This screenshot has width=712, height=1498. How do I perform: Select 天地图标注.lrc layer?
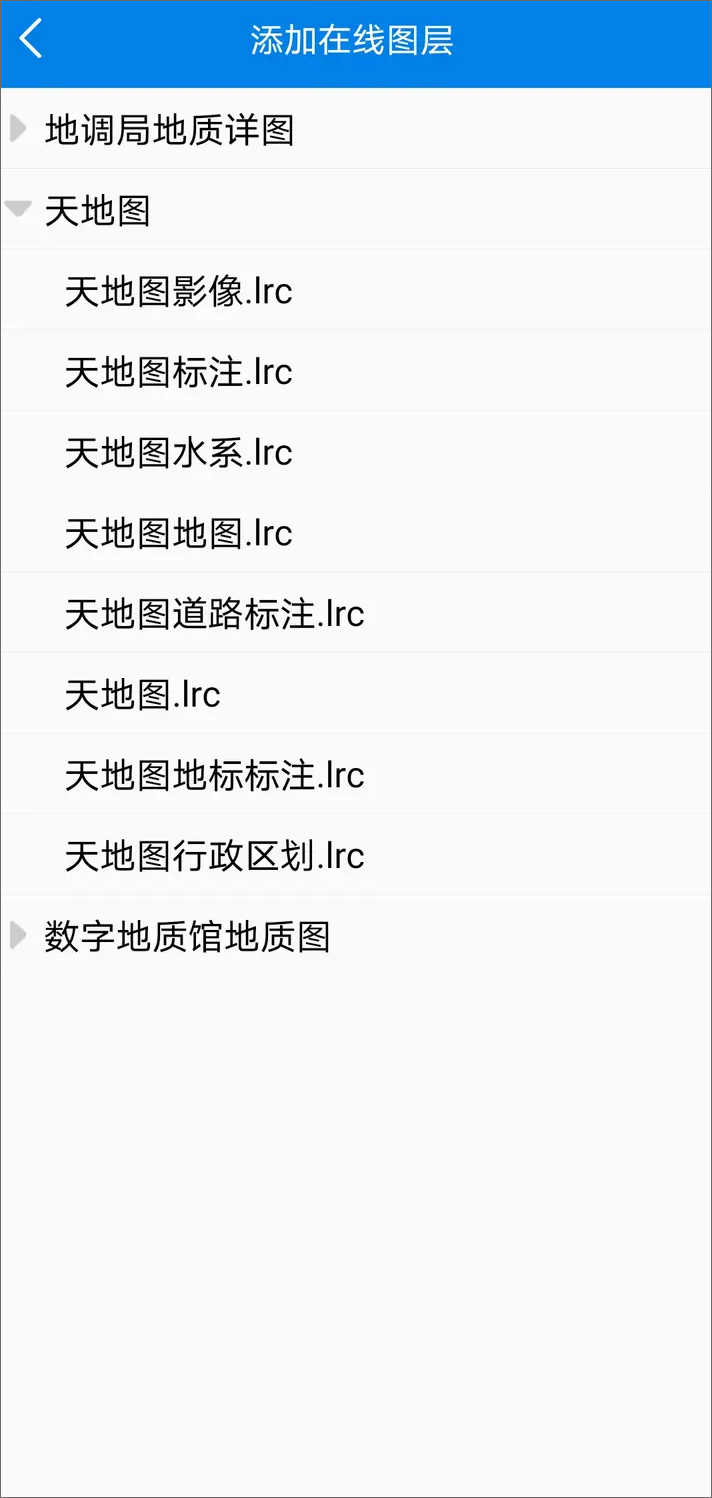pos(179,372)
